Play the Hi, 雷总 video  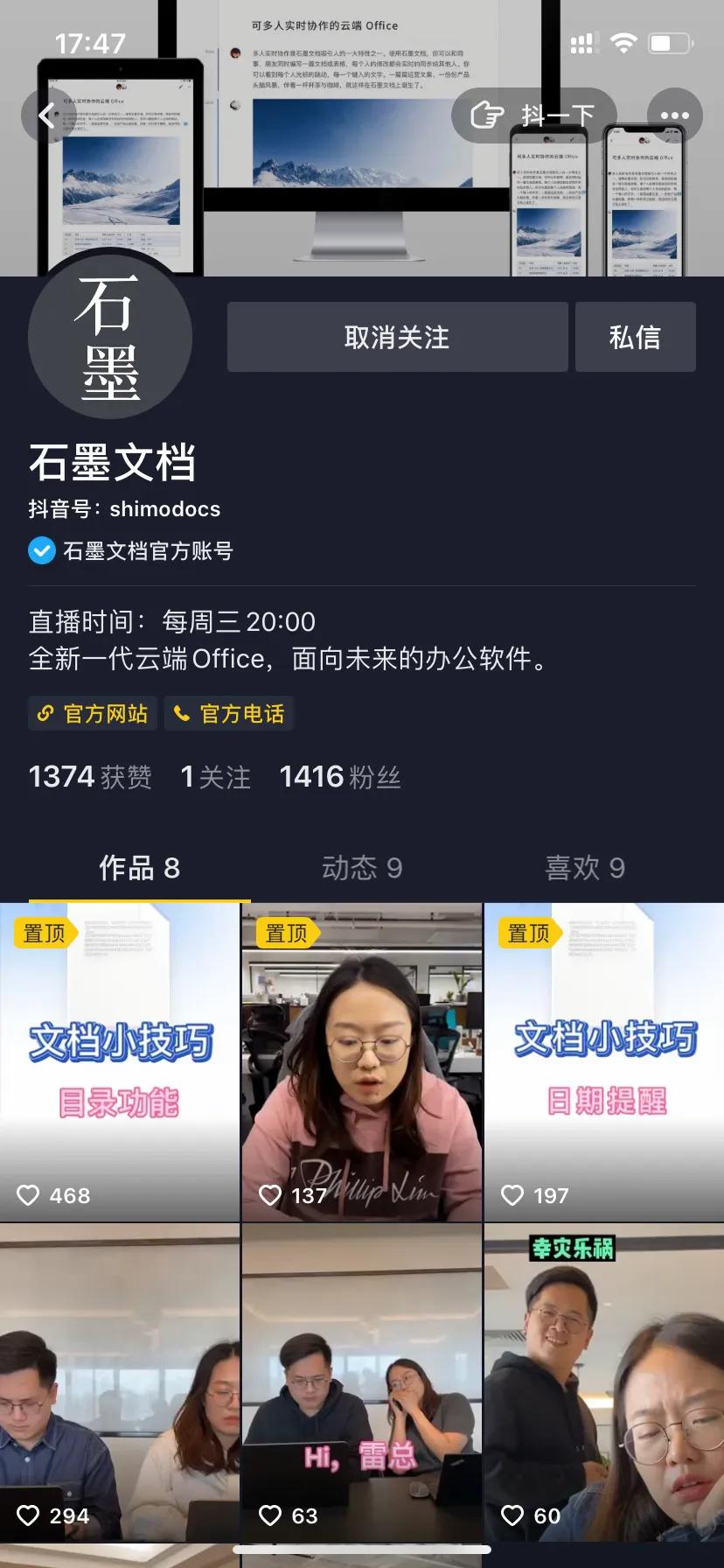point(362,1382)
